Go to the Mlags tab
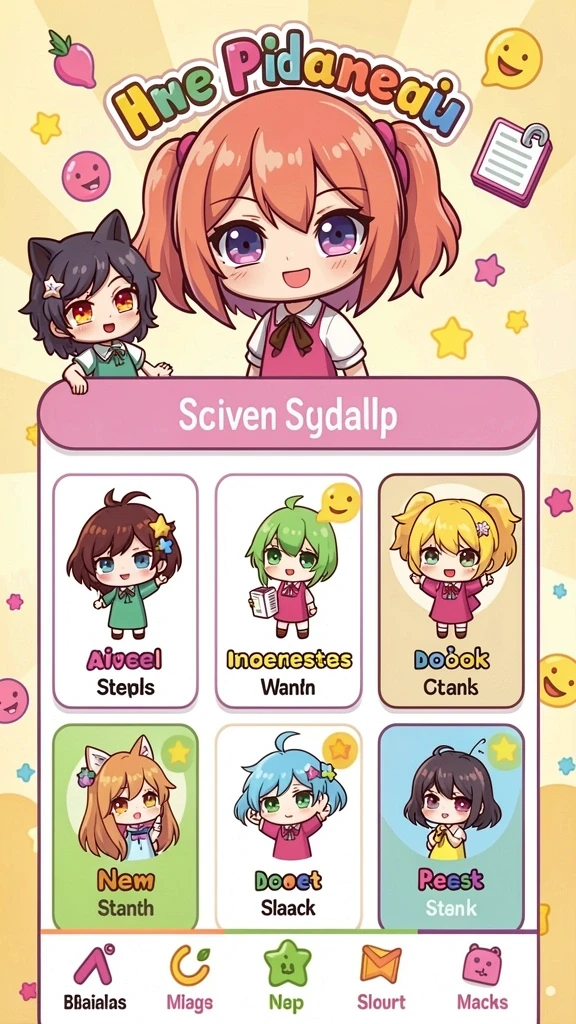 [x=190, y=978]
